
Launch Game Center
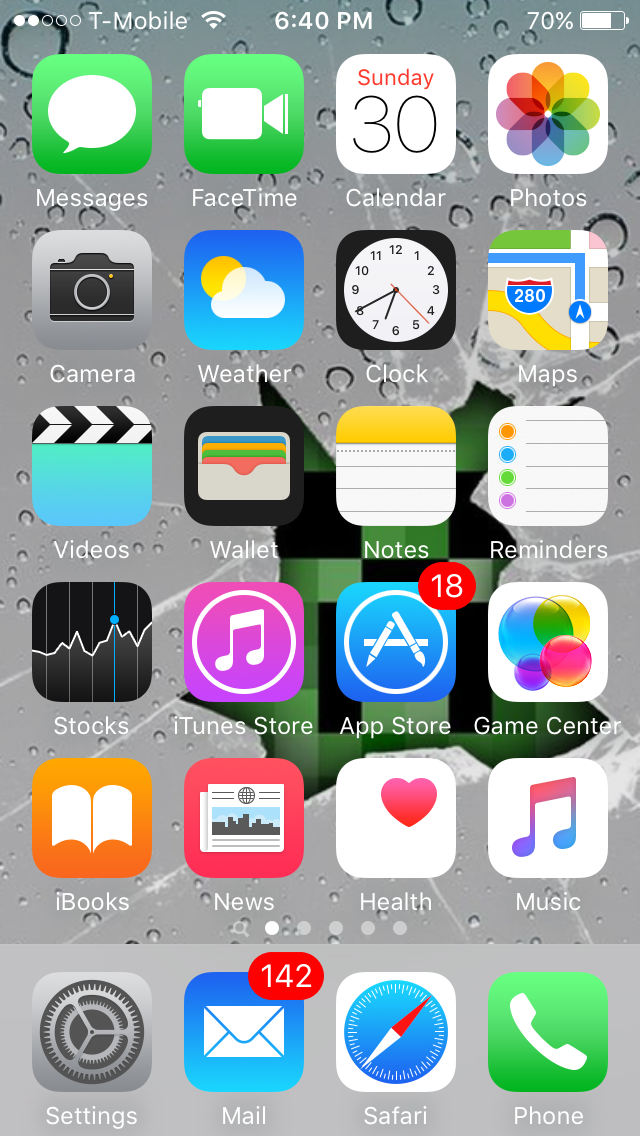(548, 642)
